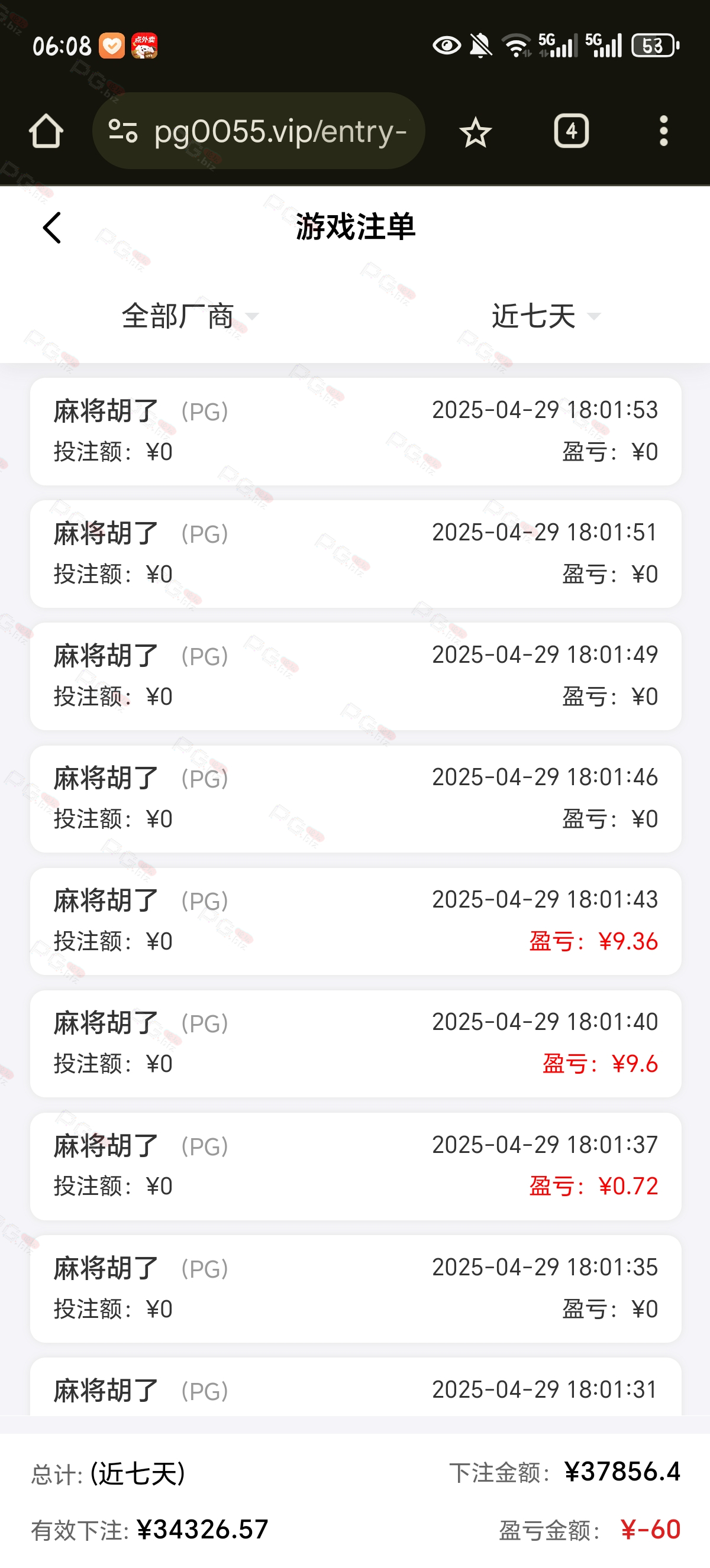
Task: Open the bet record from 18:01:35
Action: click(x=356, y=1288)
